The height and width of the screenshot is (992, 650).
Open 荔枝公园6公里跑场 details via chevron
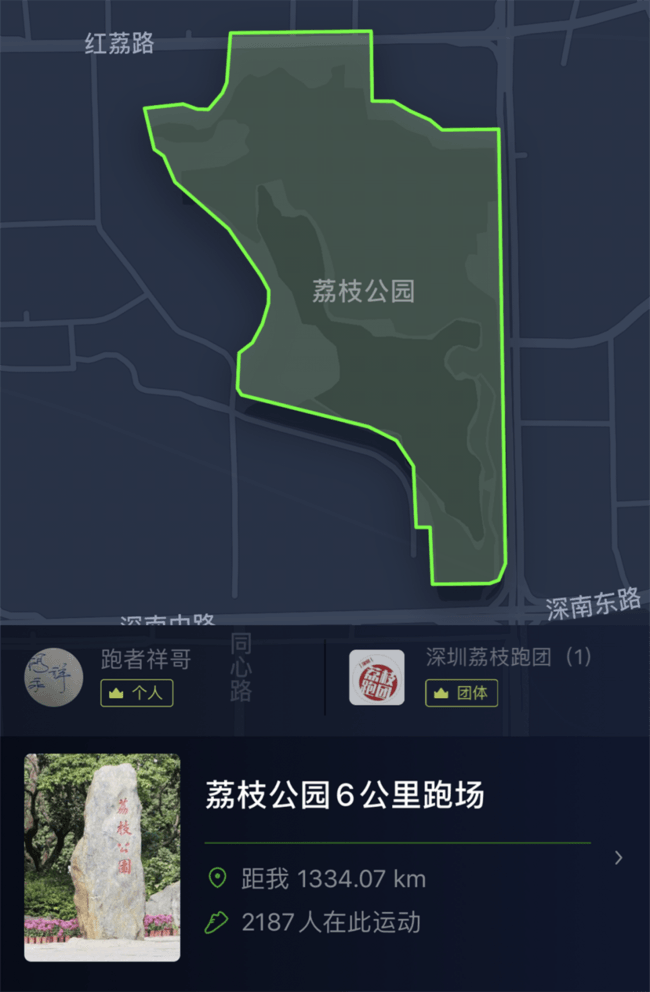619,858
